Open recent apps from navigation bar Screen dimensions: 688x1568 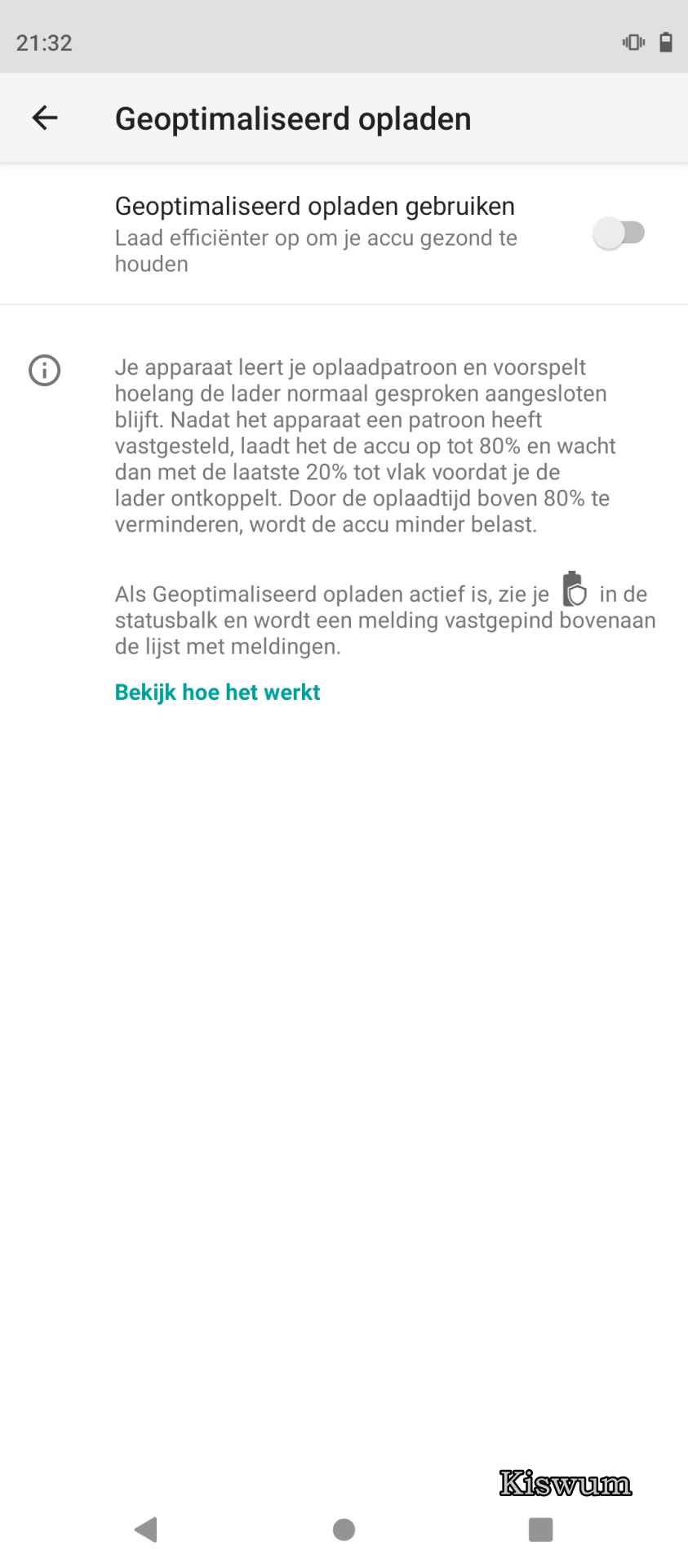(x=541, y=1530)
